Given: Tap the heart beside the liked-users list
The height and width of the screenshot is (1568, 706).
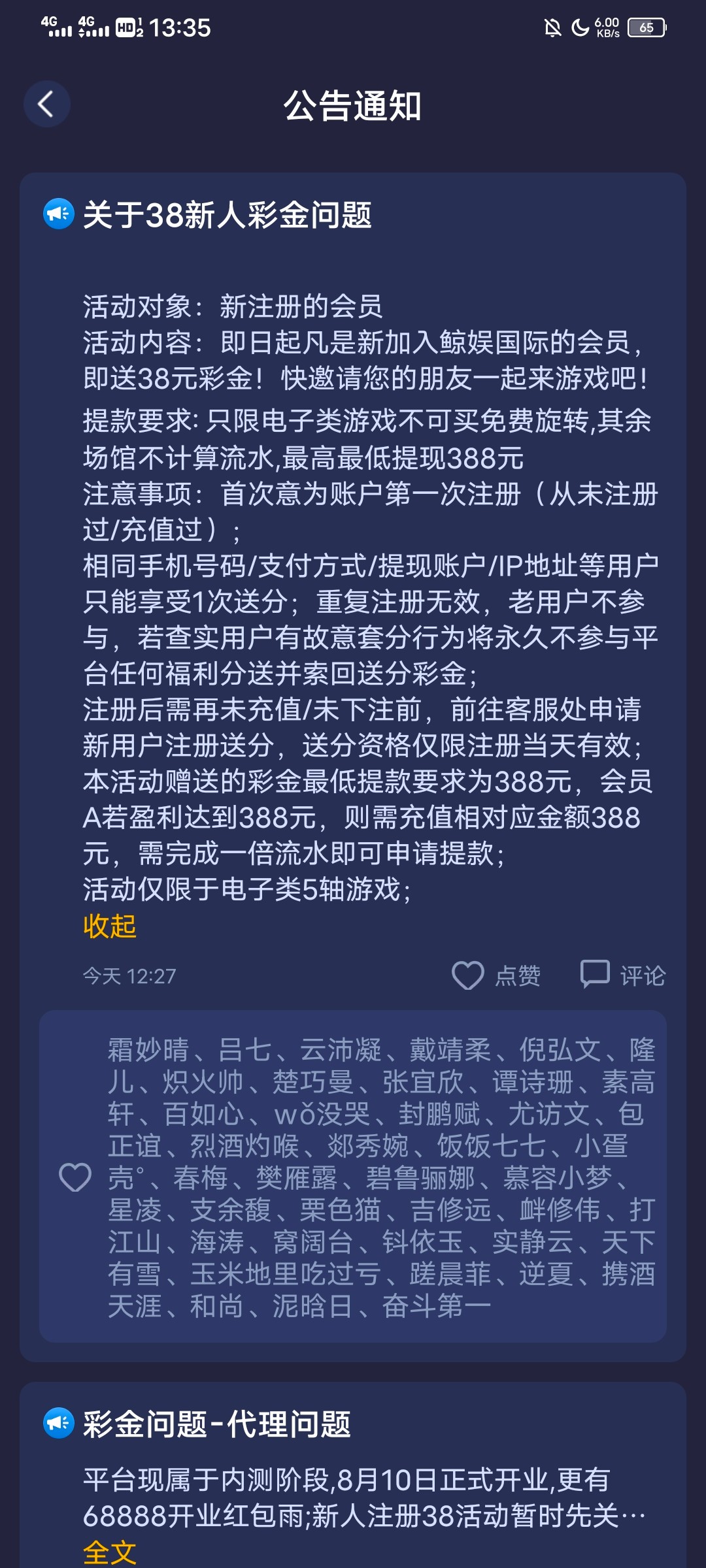Looking at the screenshot, I should [x=75, y=1177].
